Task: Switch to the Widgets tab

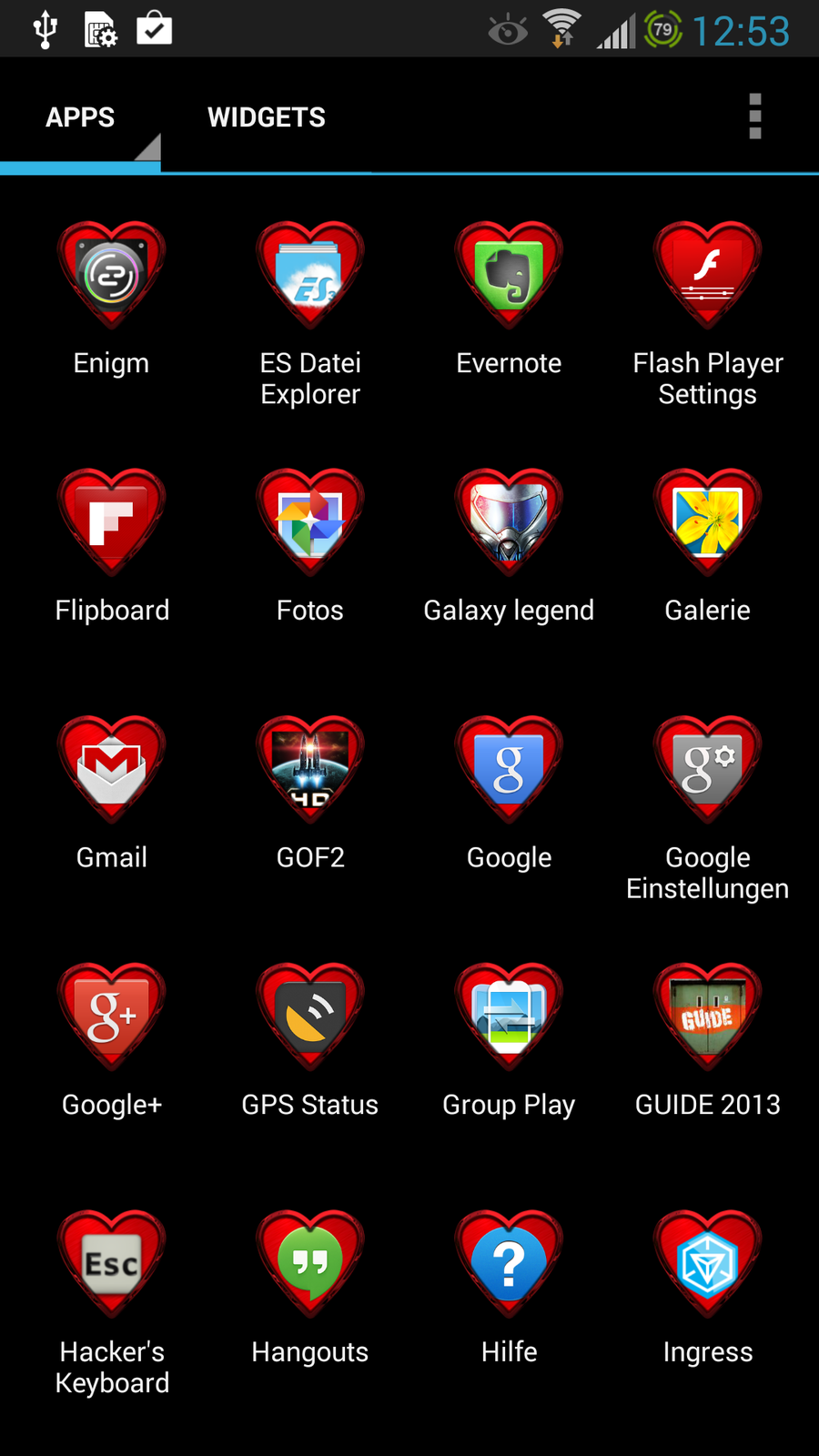Action: (266, 117)
